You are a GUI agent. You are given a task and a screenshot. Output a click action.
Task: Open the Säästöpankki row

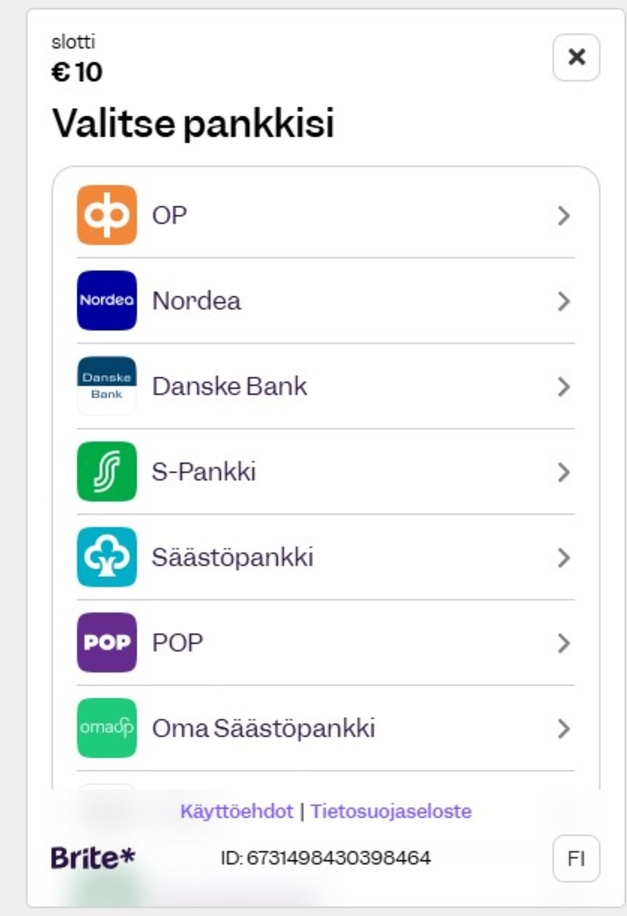325,557
